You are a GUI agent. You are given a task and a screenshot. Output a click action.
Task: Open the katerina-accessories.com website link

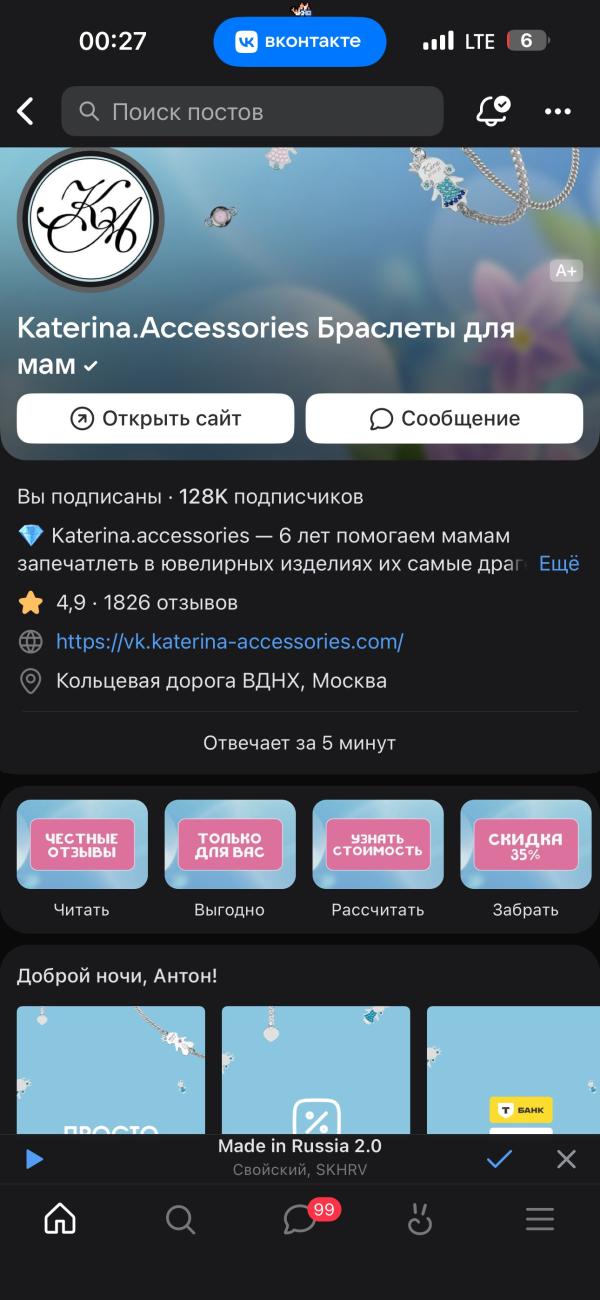[229, 642]
